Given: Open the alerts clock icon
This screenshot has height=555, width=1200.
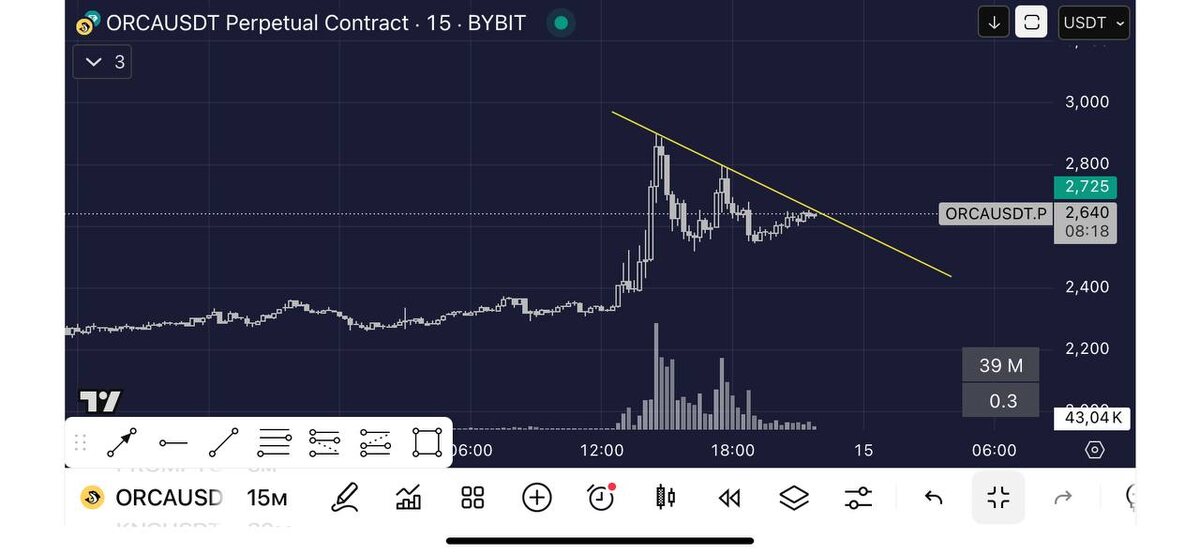Looking at the screenshot, I should coord(601,497).
